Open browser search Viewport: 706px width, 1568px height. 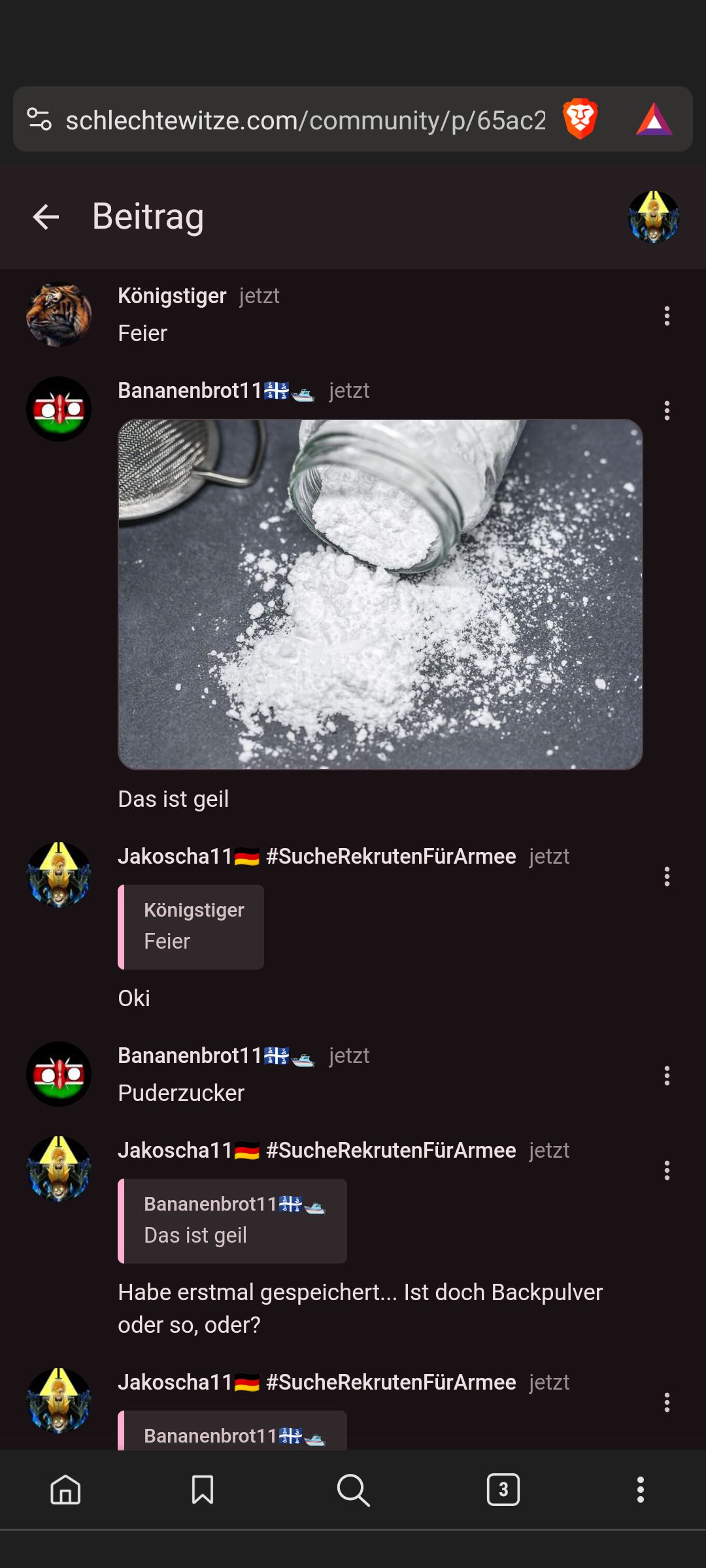click(x=353, y=1490)
